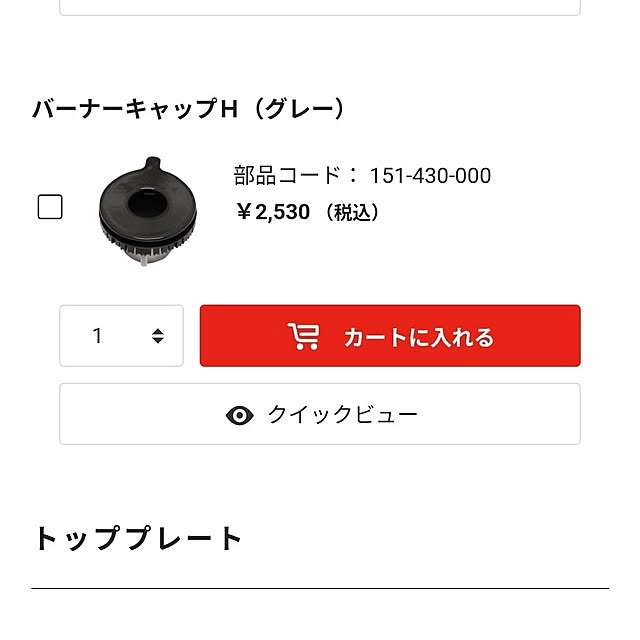
Task: Open クイックビュー quick view
Action: [x=320, y=414]
